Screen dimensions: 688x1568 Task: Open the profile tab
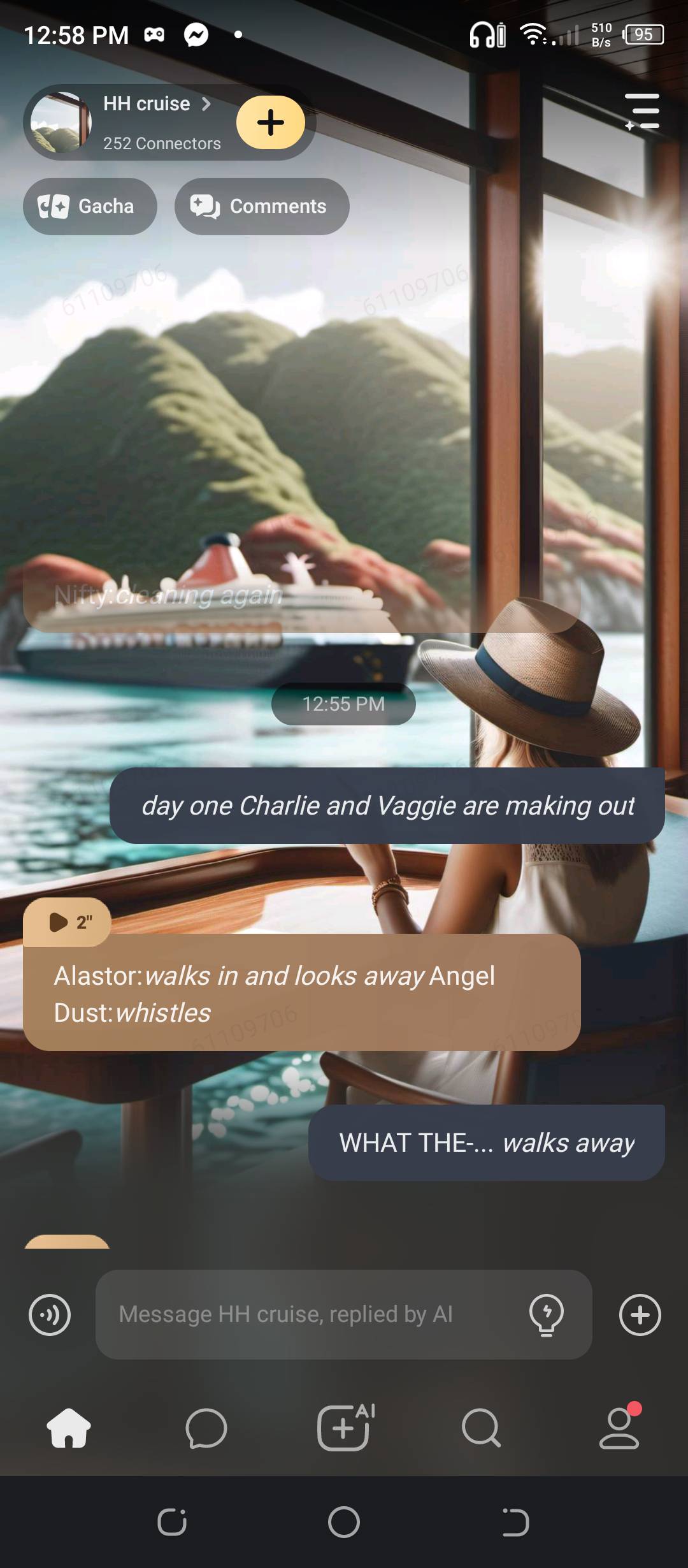point(619,1428)
